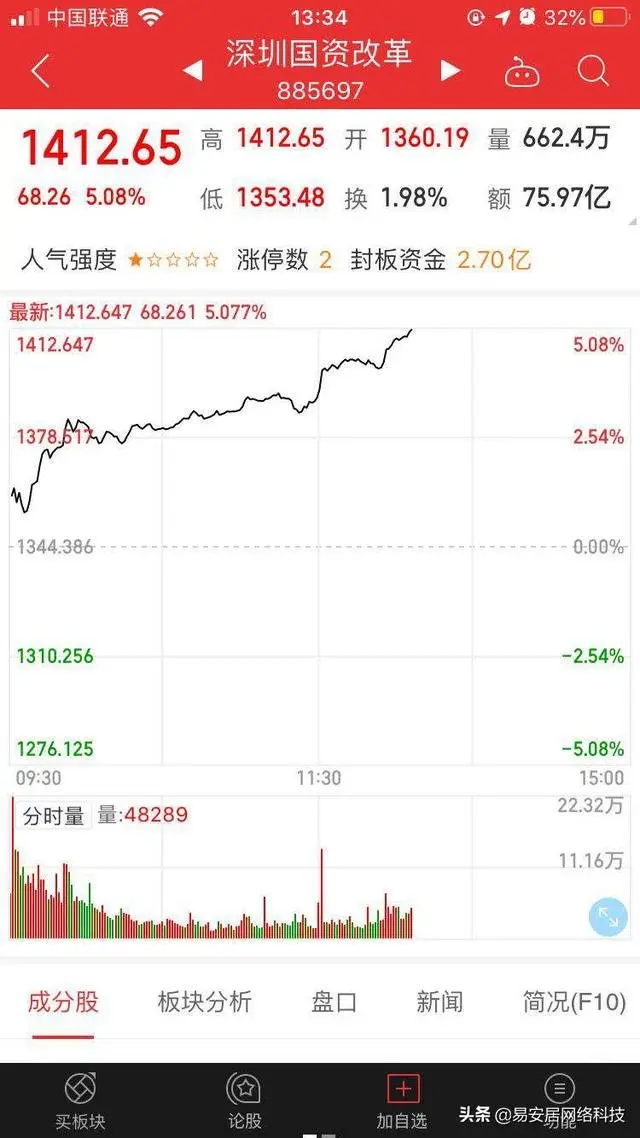The height and width of the screenshot is (1138, 640).
Task: Switch to the 板块分析 tab
Action: [x=205, y=1002]
